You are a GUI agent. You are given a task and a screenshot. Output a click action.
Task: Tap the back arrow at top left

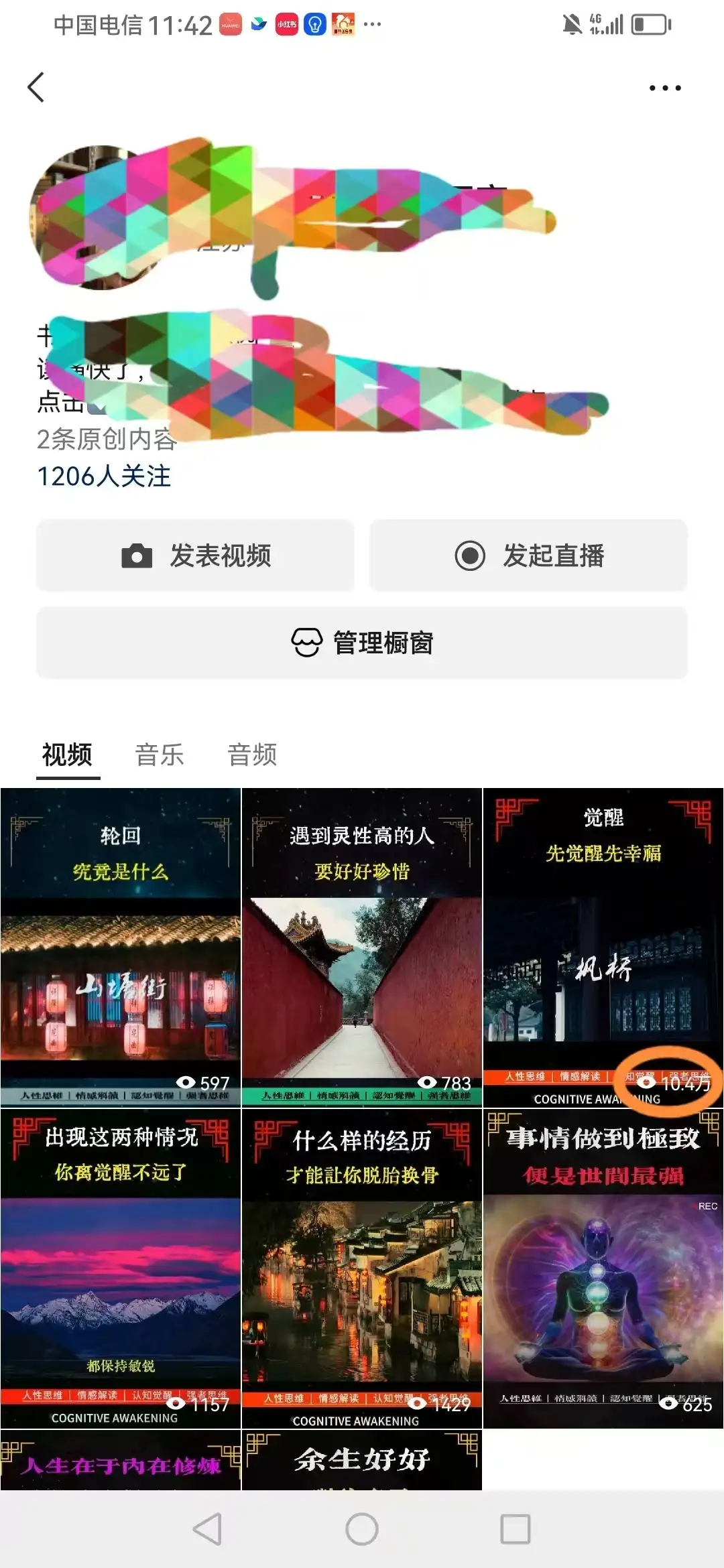click(x=37, y=86)
